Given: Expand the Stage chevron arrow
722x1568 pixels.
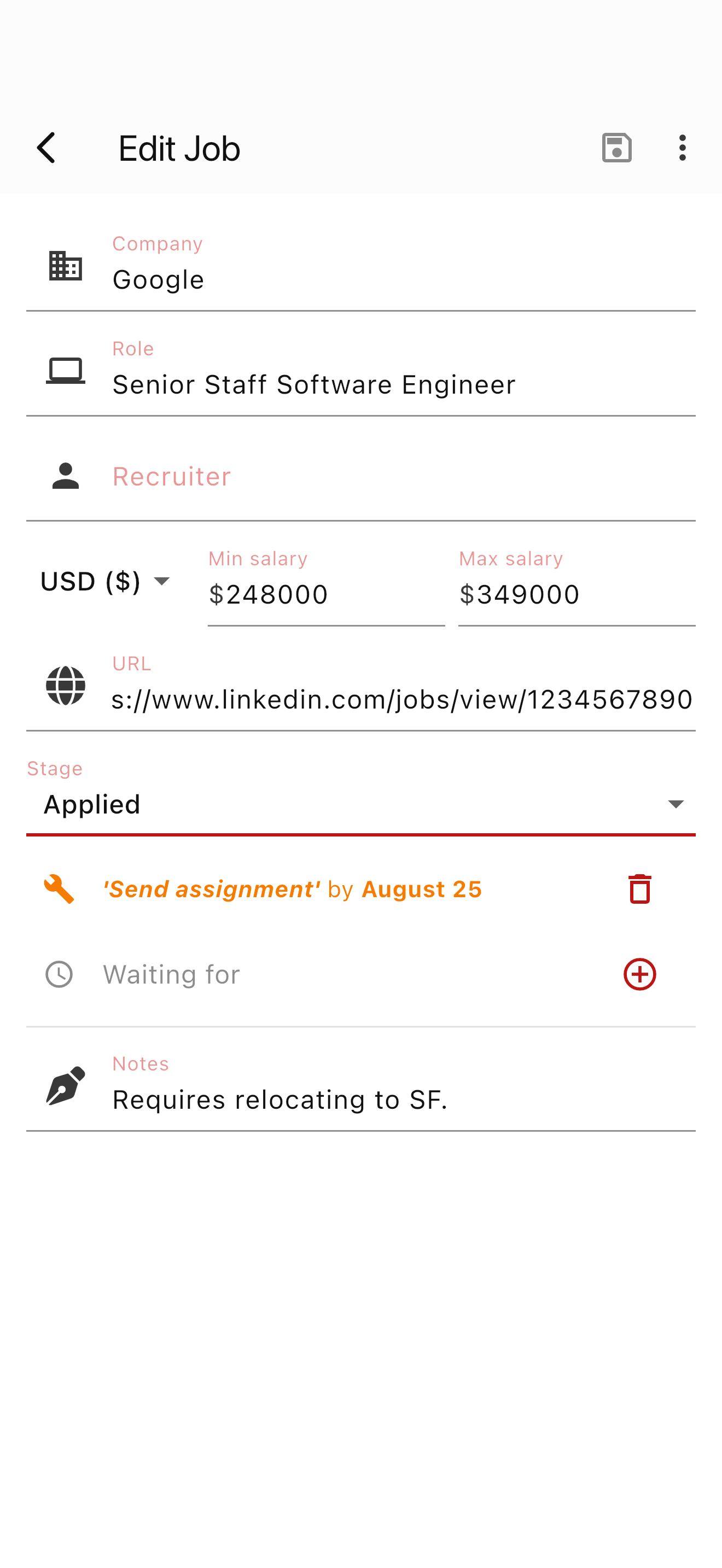Looking at the screenshot, I should (675, 804).
